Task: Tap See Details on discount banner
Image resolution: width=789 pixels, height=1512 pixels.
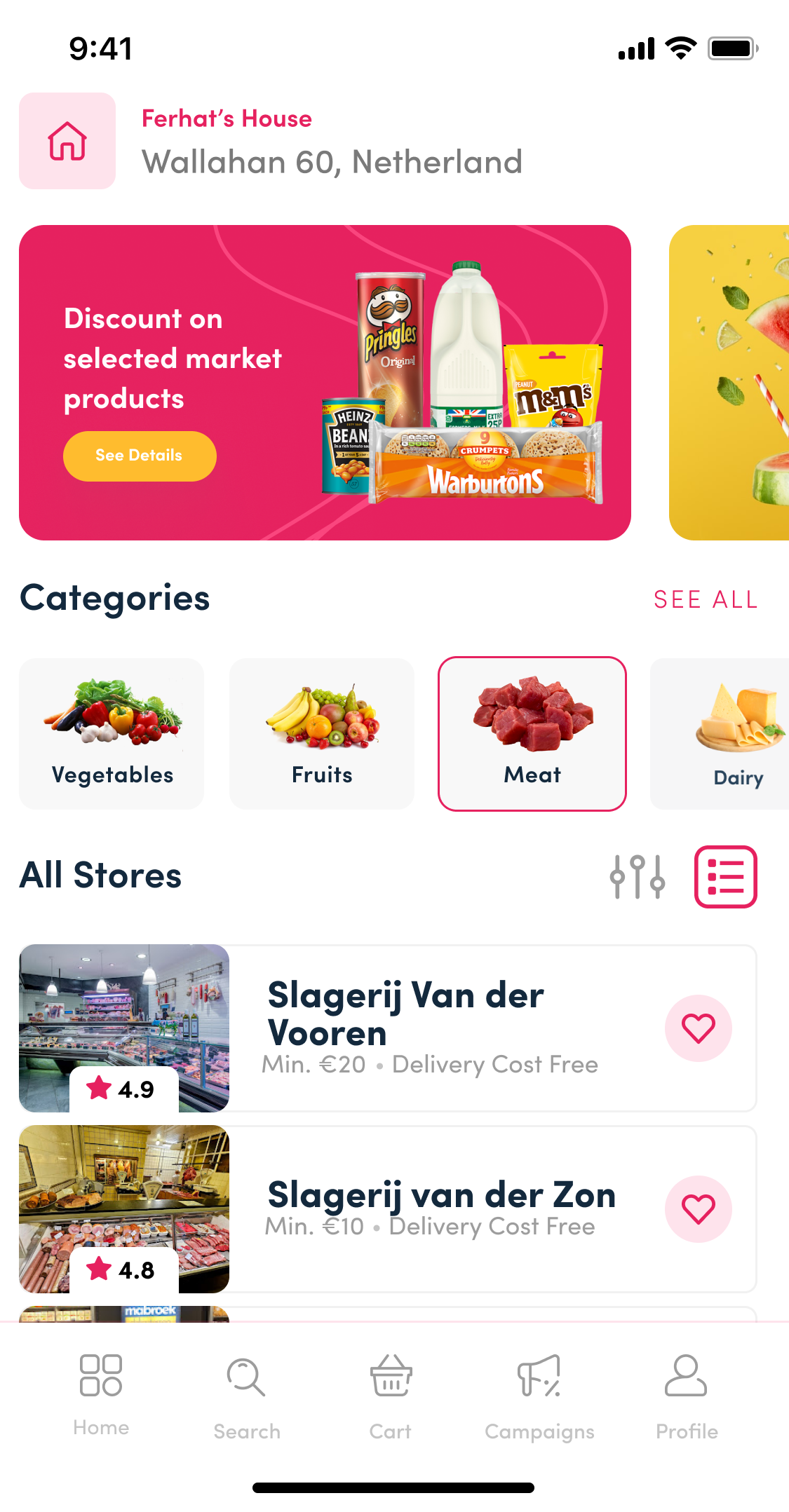Action: tap(140, 456)
